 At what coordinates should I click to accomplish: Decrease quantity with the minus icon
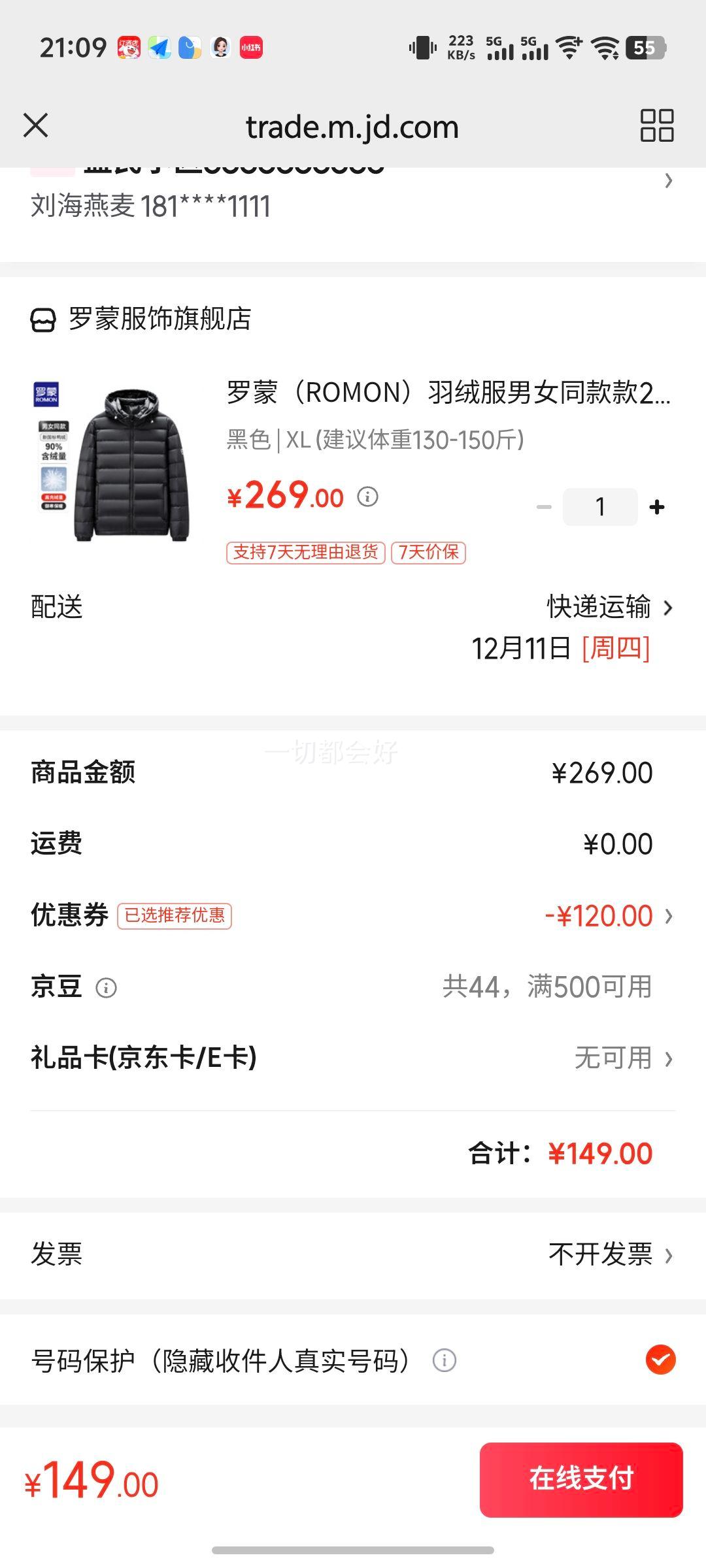pyautogui.click(x=541, y=506)
